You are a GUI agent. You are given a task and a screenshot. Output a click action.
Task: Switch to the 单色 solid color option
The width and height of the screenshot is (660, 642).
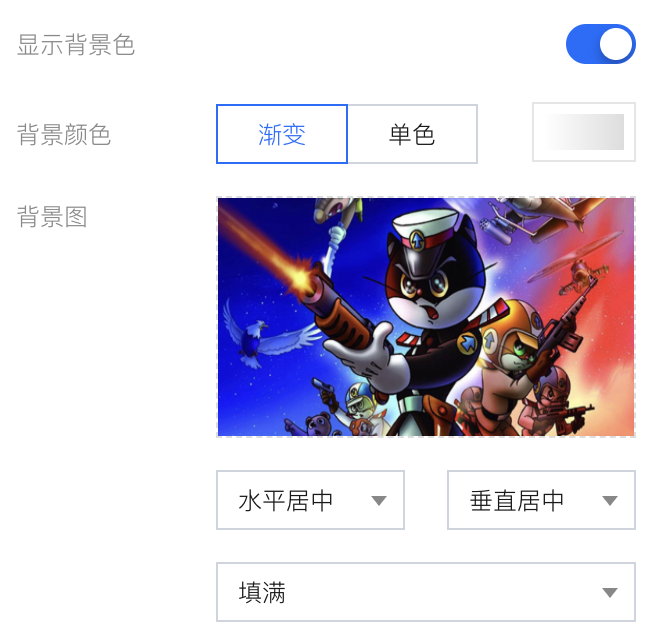click(412, 134)
